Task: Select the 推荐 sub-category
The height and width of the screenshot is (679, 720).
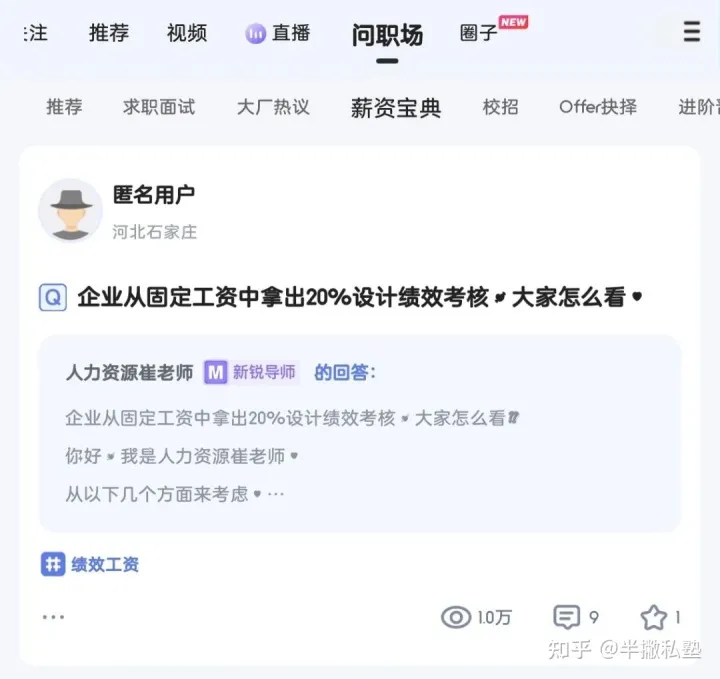Action: pos(64,107)
